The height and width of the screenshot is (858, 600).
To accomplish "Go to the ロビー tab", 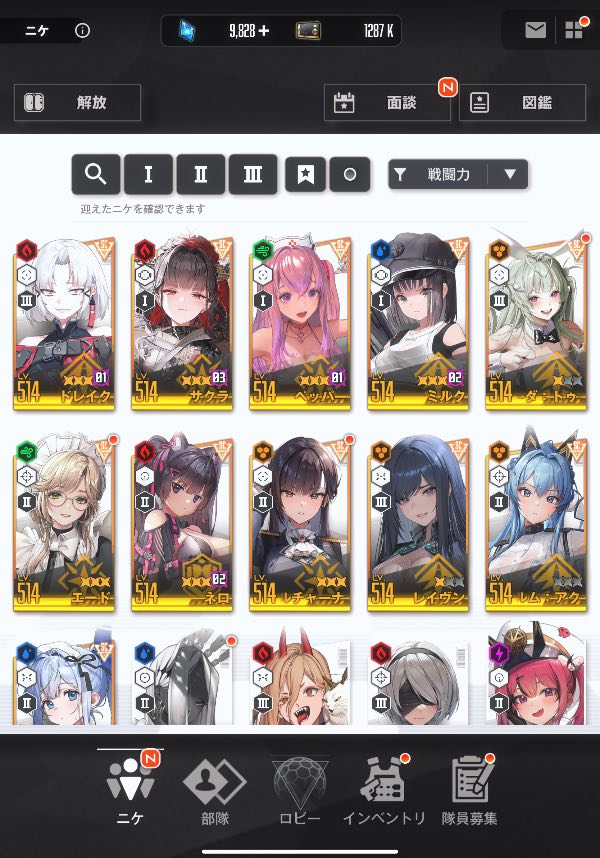I will point(300,790).
